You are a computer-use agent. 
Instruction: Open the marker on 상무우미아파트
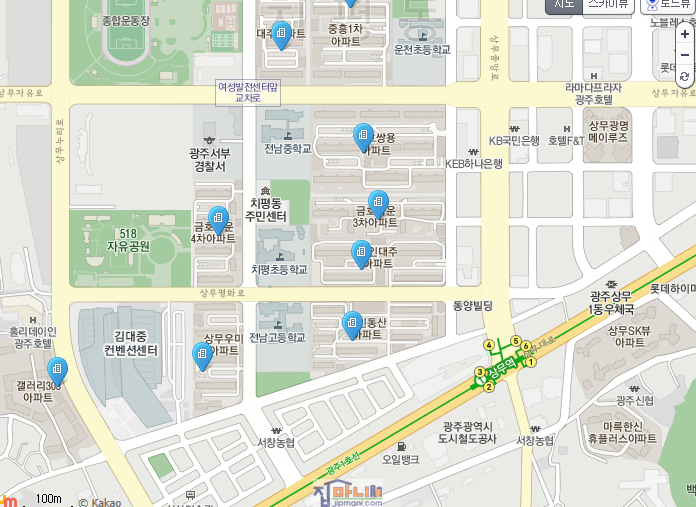click(x=202, y=355)
